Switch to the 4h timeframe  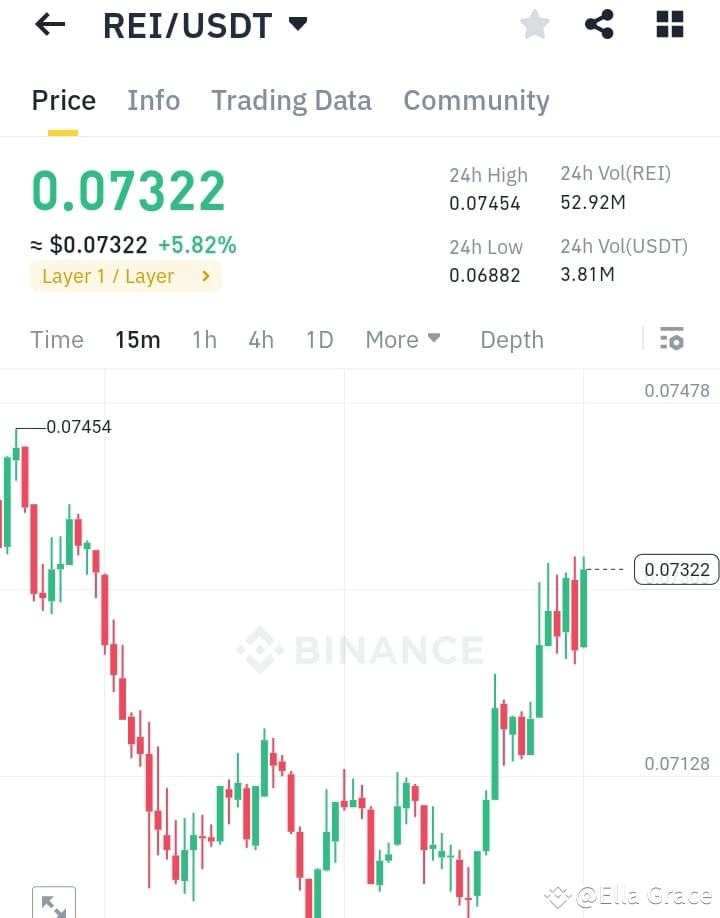click(x=261, y=339)
